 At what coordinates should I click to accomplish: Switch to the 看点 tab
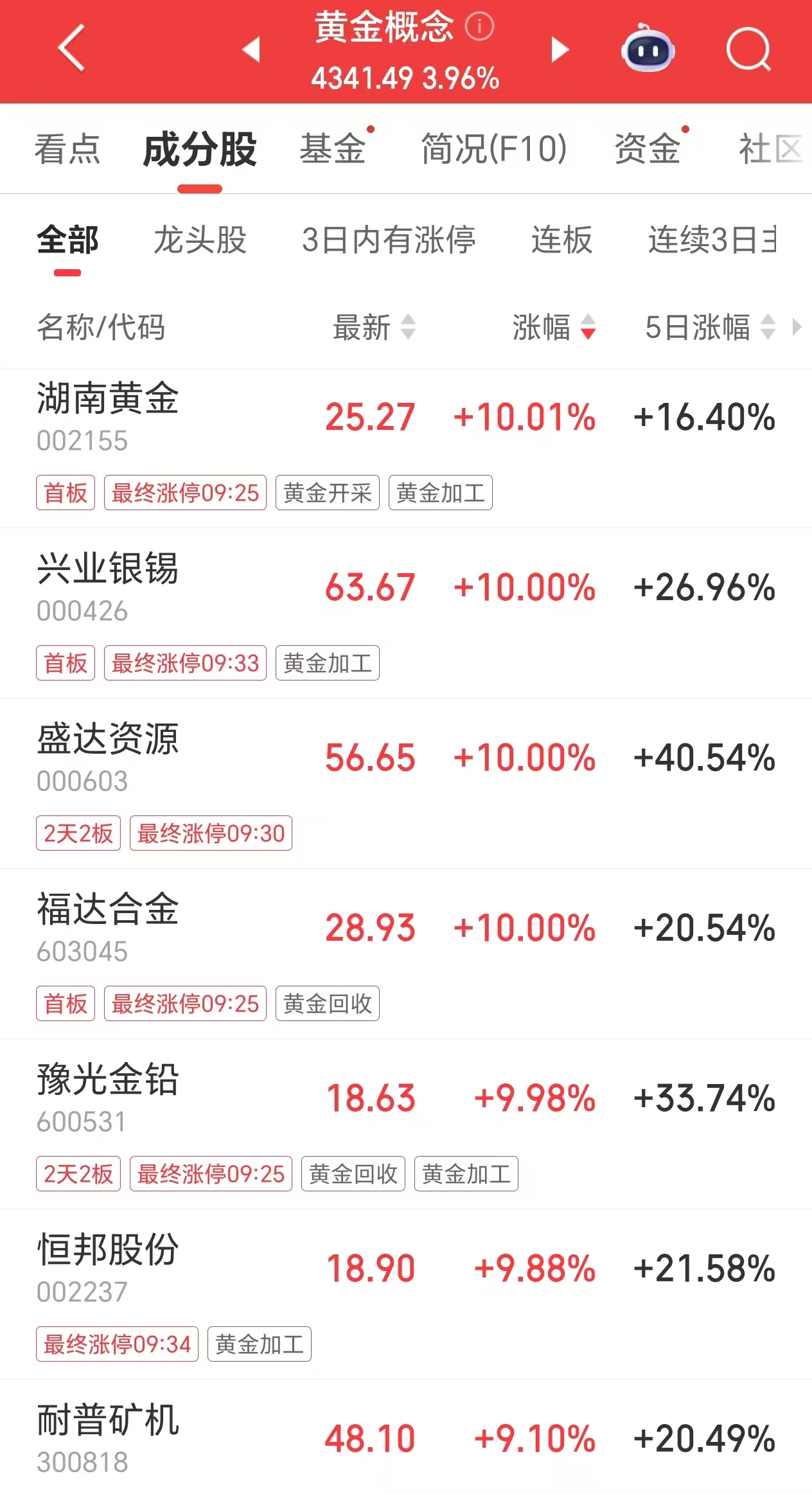coord(67,149)
